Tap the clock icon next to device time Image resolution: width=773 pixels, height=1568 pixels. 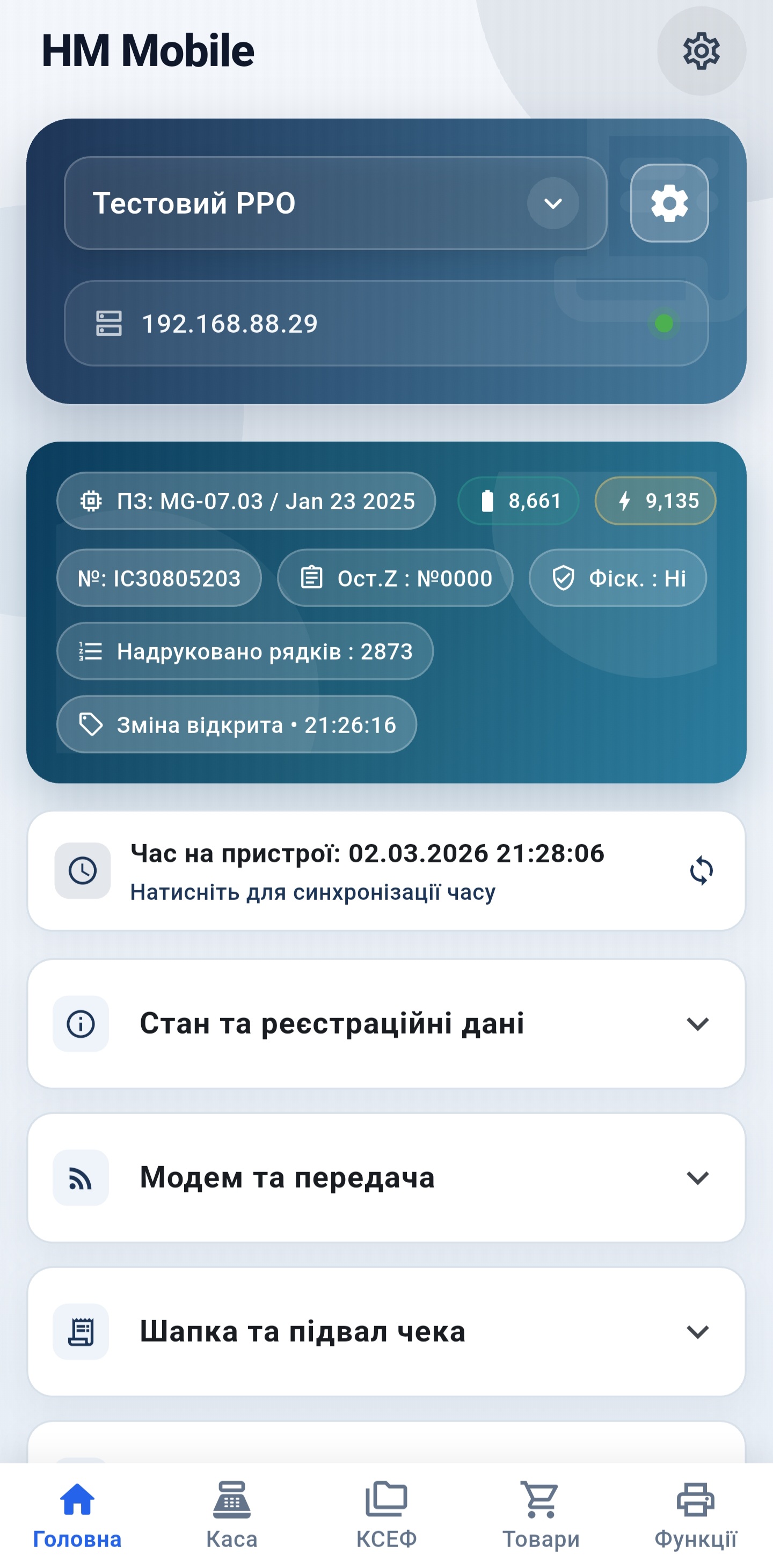[x=82, y=870]
